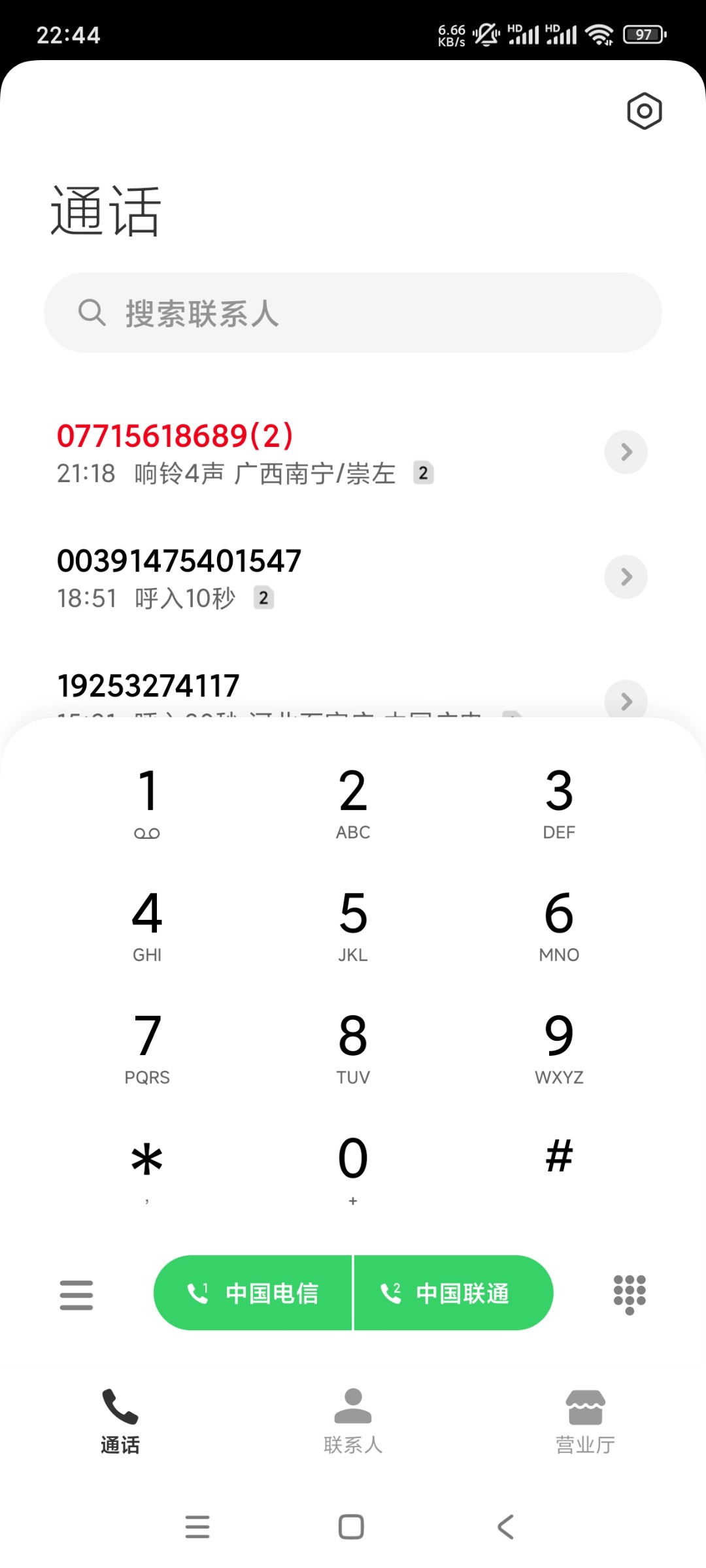The image size is (706, 1568).
Task: Enter digit 0 on keypad
Action: click(353, 1170)
